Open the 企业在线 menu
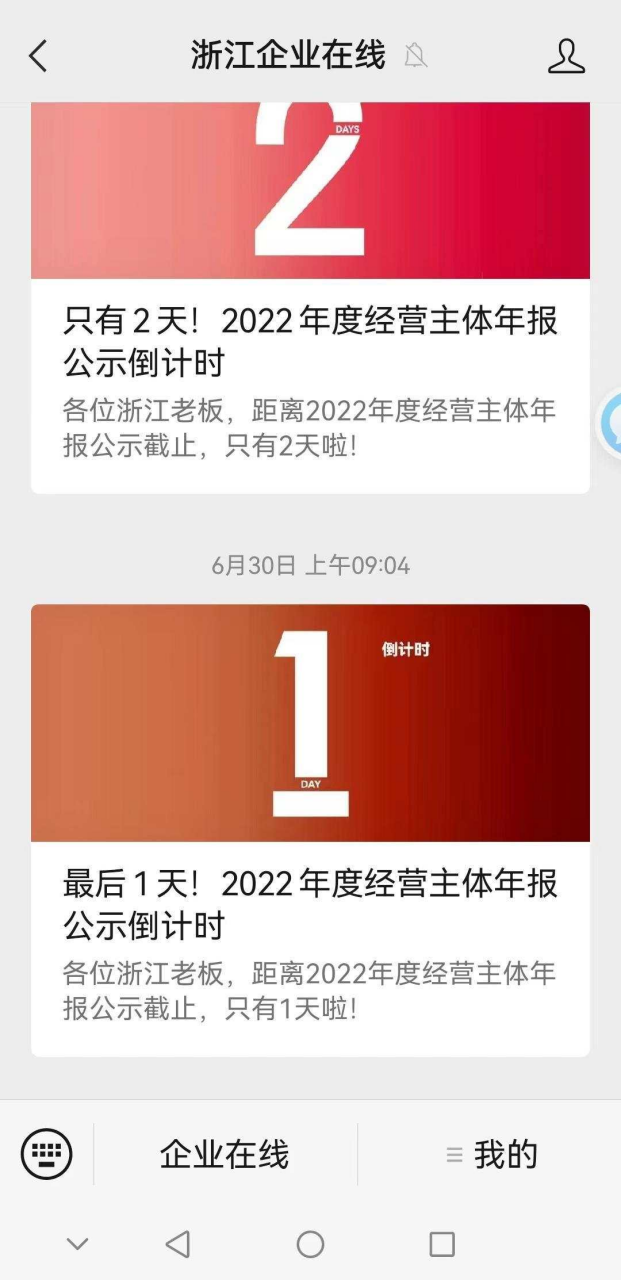 [225, 1155]
